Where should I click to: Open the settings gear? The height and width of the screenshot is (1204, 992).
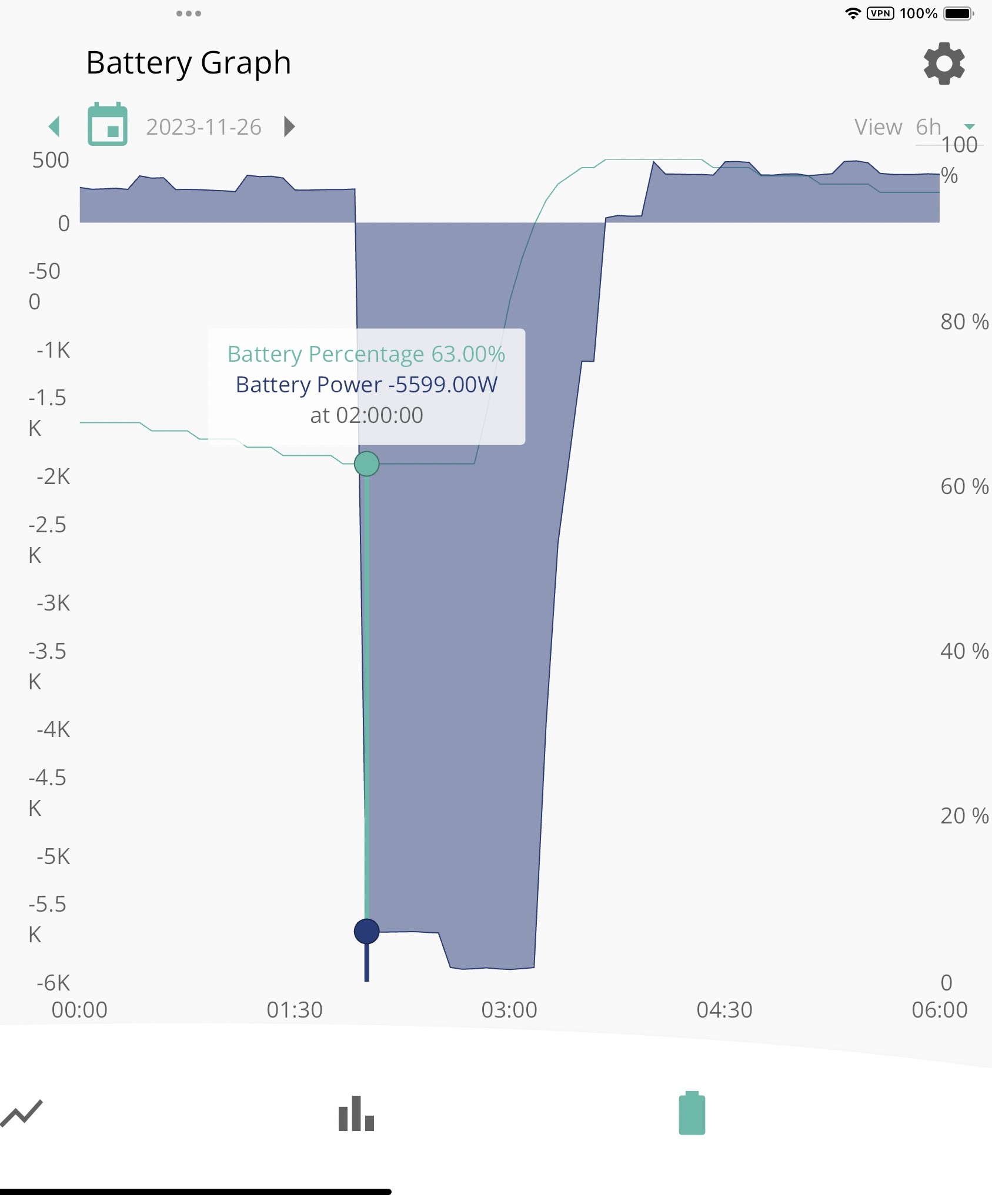point(944,64)
